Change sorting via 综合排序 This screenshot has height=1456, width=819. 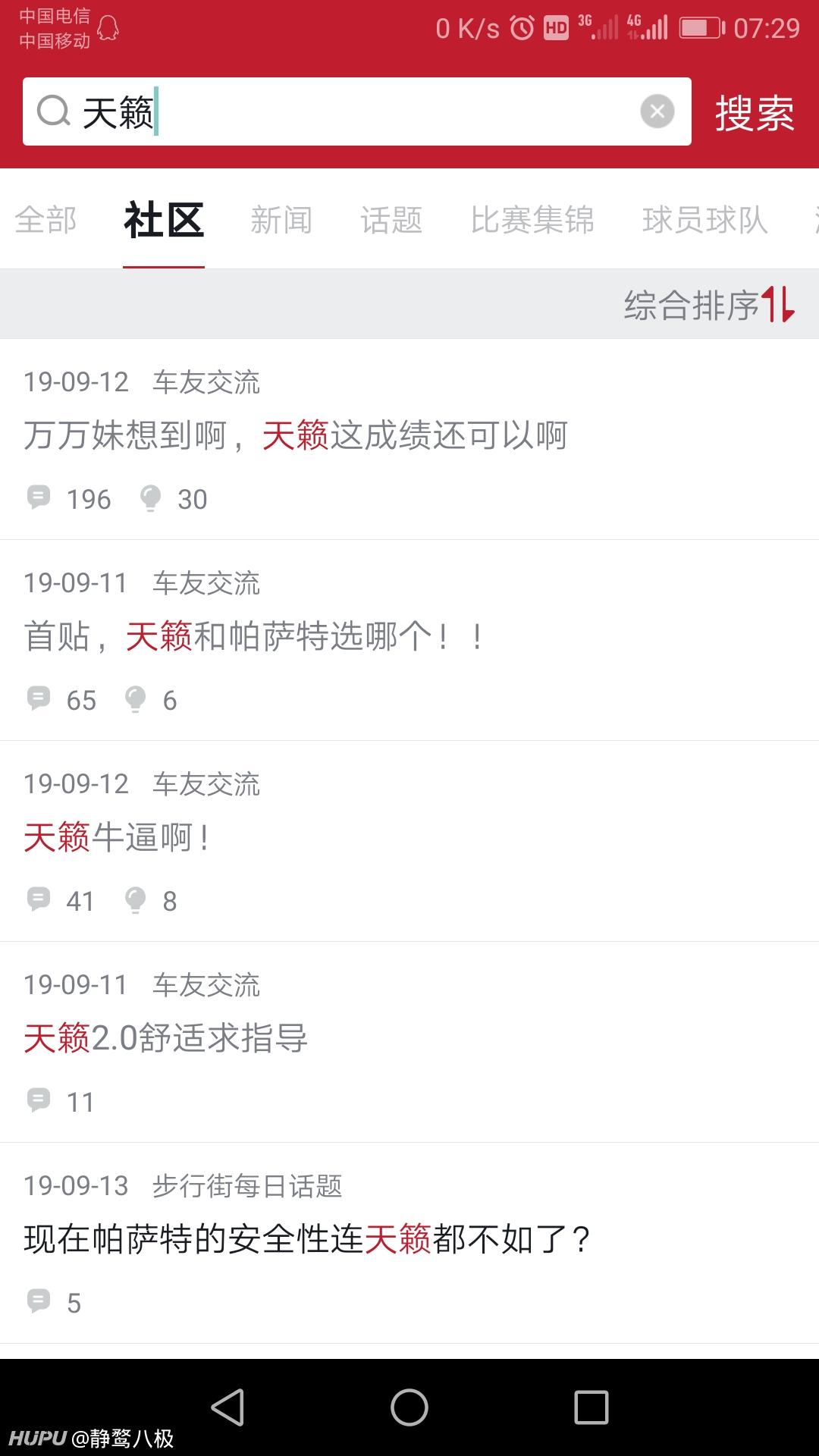point(709,305)
